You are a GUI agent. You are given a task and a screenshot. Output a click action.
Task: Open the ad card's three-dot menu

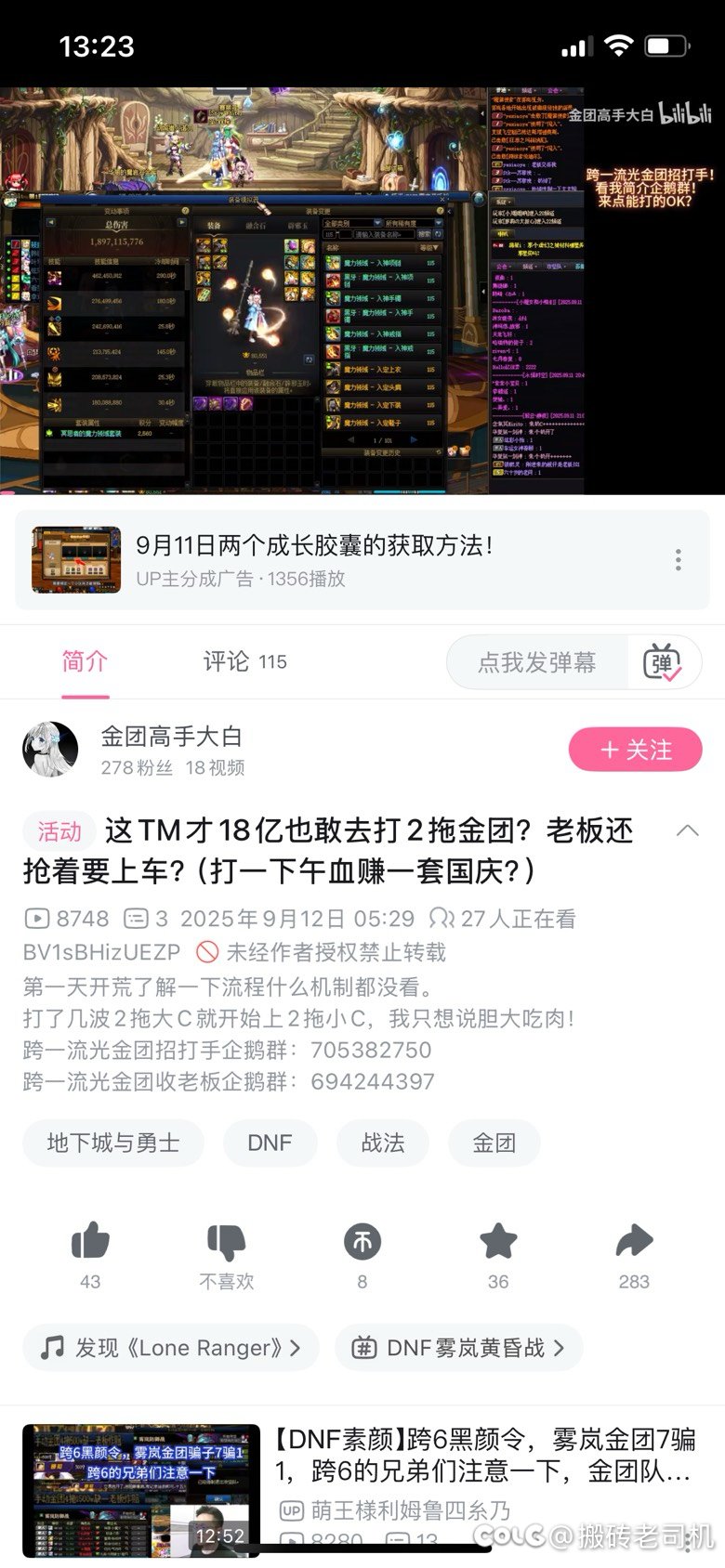point(679,559)
